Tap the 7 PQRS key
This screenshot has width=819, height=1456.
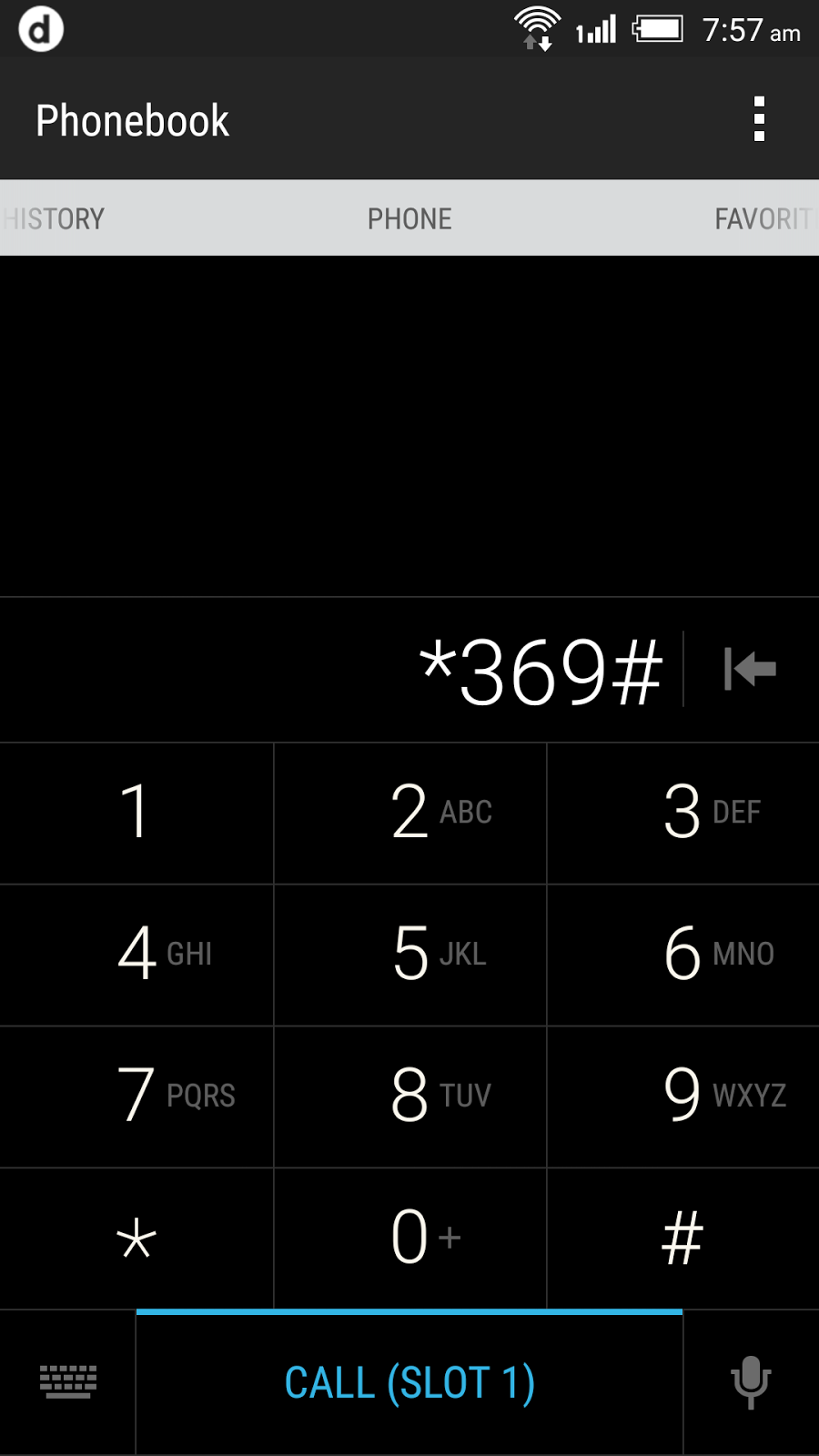(x=136, y=1097)
